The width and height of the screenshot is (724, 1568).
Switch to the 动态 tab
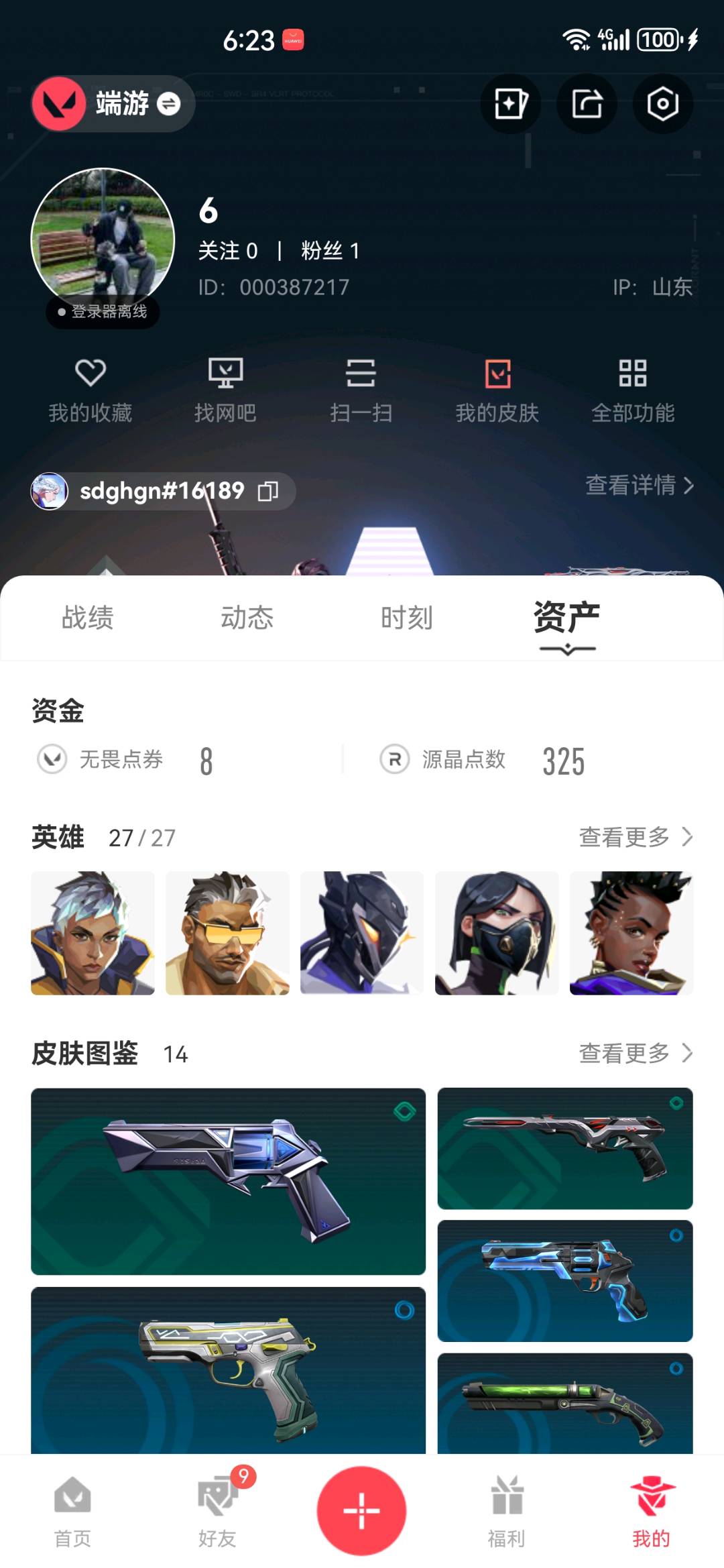click(247, 617)
